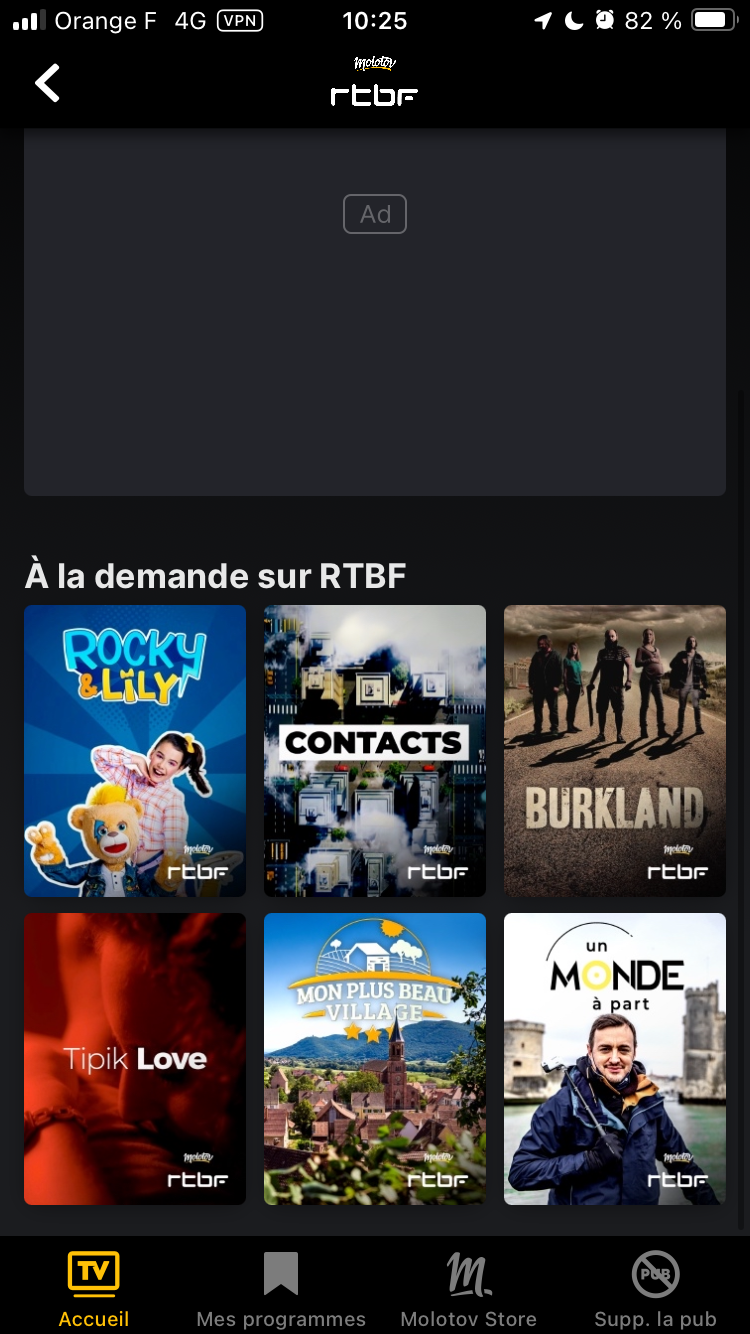The height and width of the screenshot is (1334, 750).
Task: Open the Molotov Store tab
Action: (x=468, y=1289)
